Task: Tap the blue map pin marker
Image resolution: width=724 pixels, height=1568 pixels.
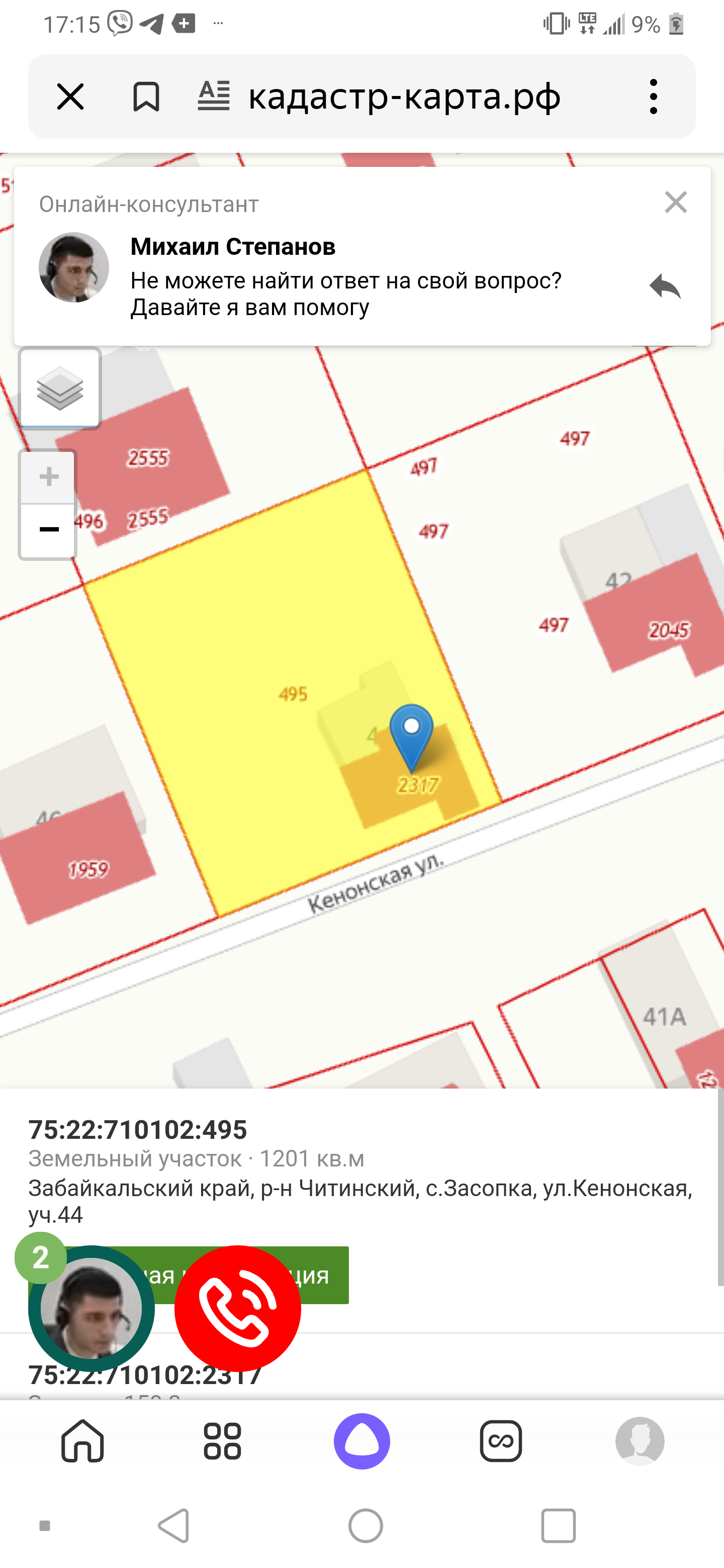Action: pos(412,738)
